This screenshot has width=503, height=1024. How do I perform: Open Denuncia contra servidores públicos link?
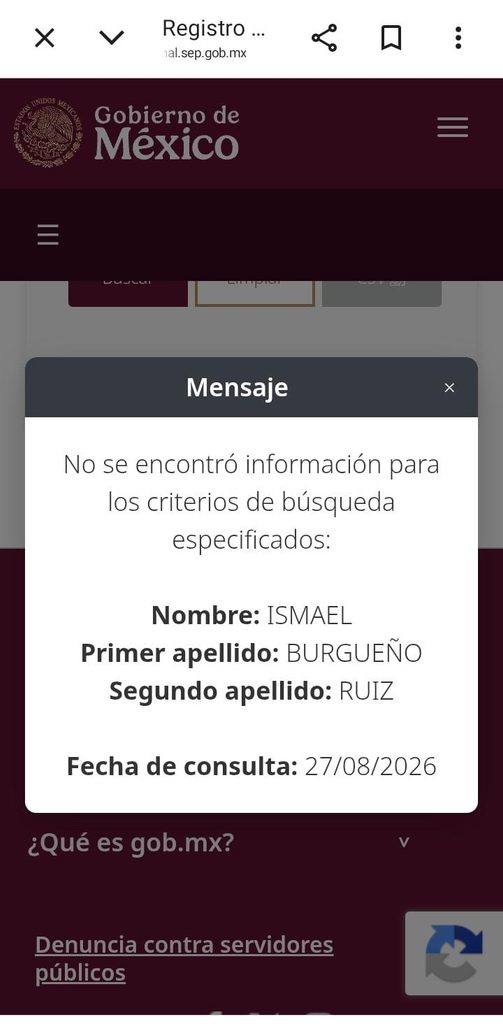[x=184, y=958]
